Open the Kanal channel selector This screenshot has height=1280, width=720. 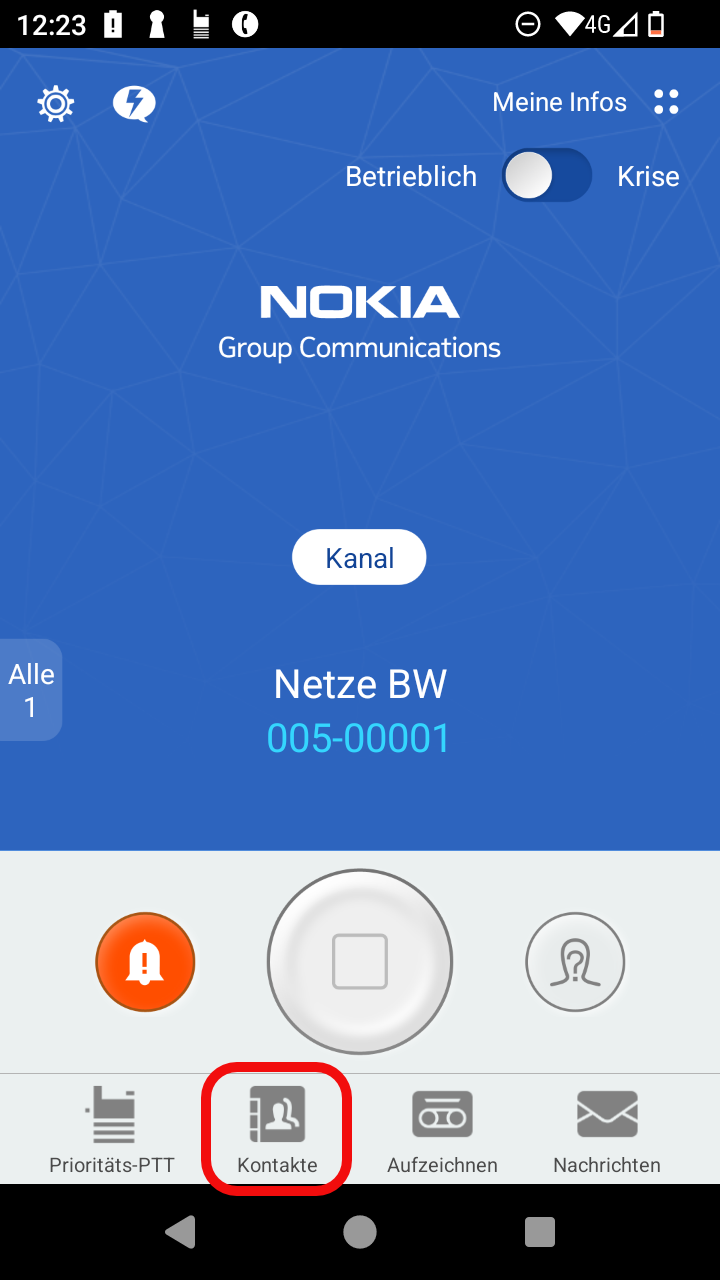tap(359, 557)
